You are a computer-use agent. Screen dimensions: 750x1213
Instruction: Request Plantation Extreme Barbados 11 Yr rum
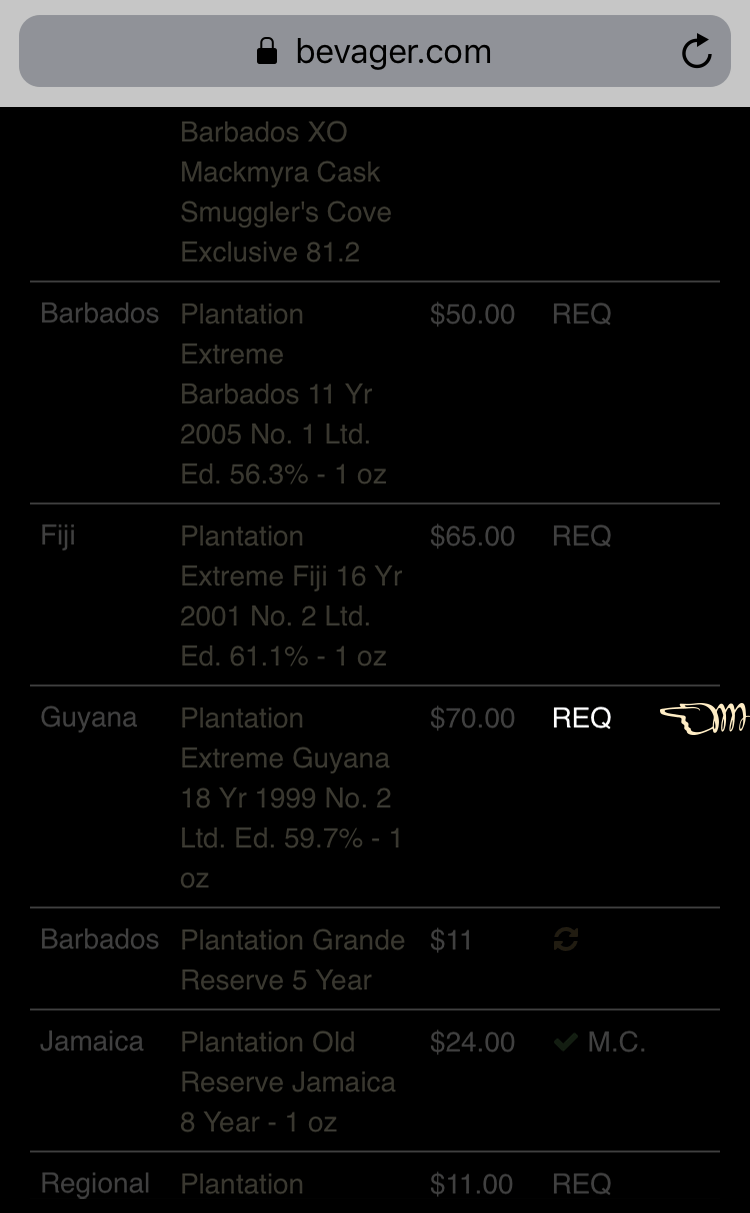point(581,314)
